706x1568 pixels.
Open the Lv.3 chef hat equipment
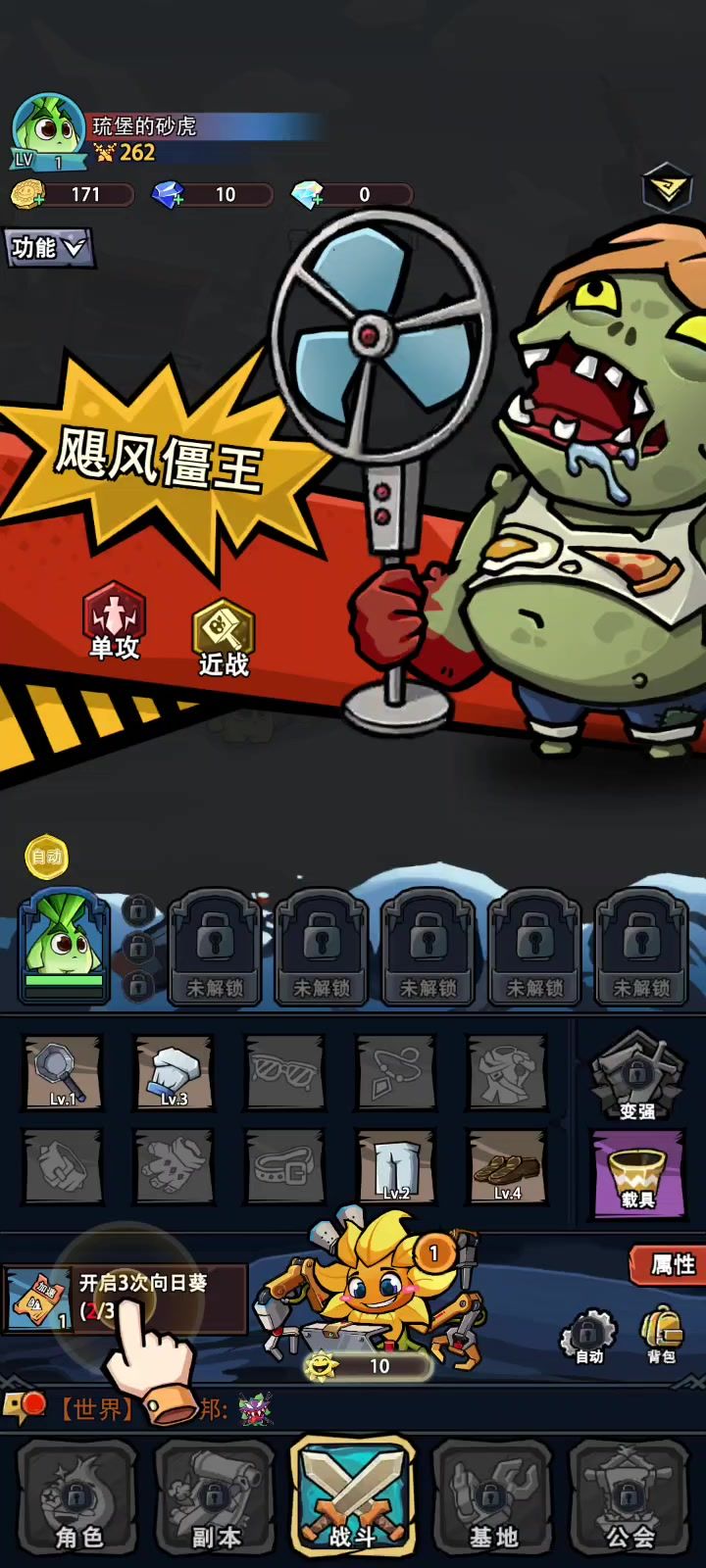[x=174, y=1072]
